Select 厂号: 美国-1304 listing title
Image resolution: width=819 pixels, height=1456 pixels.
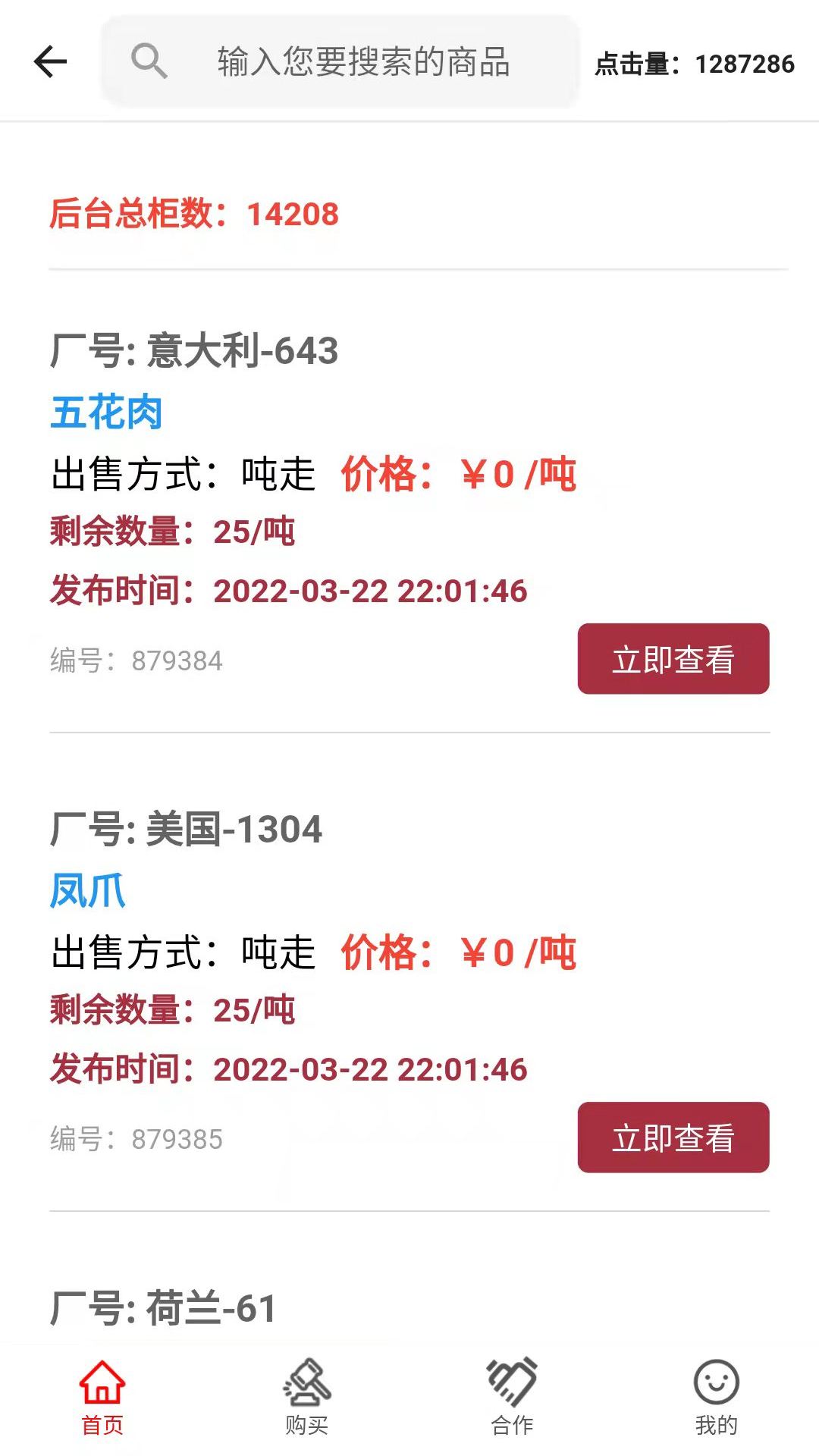pos(187,829)
